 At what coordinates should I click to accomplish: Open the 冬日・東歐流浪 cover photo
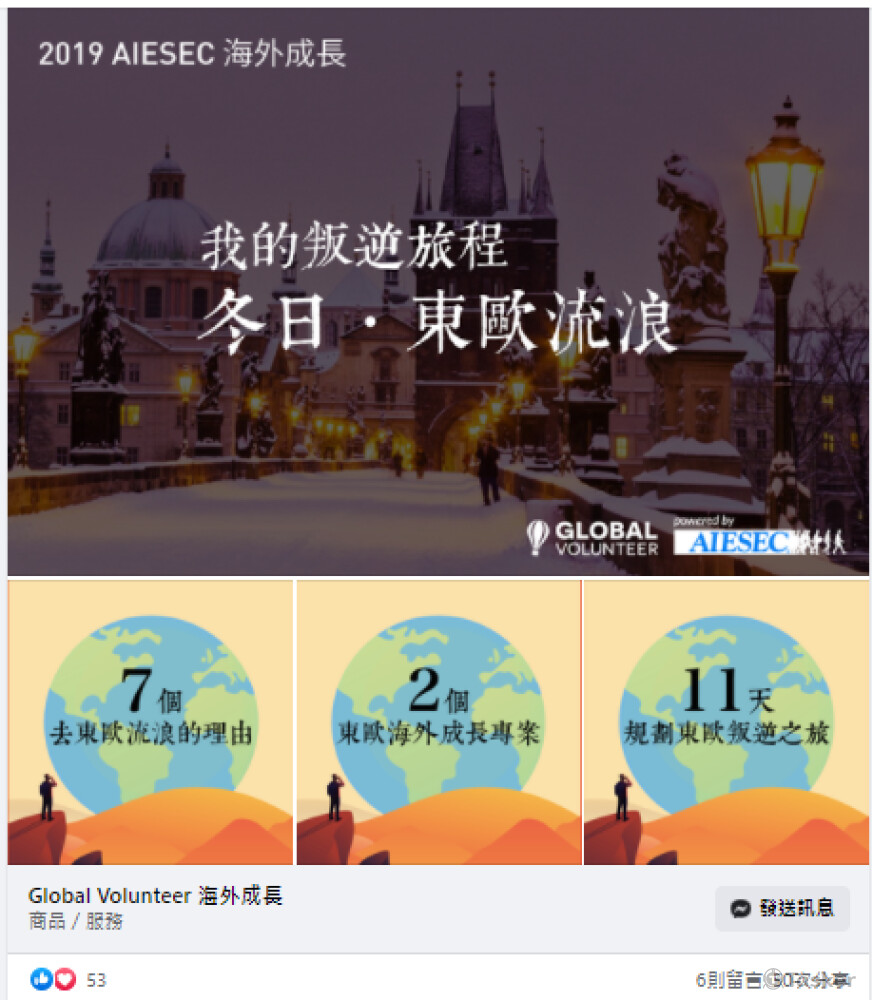tap(438, 291)
